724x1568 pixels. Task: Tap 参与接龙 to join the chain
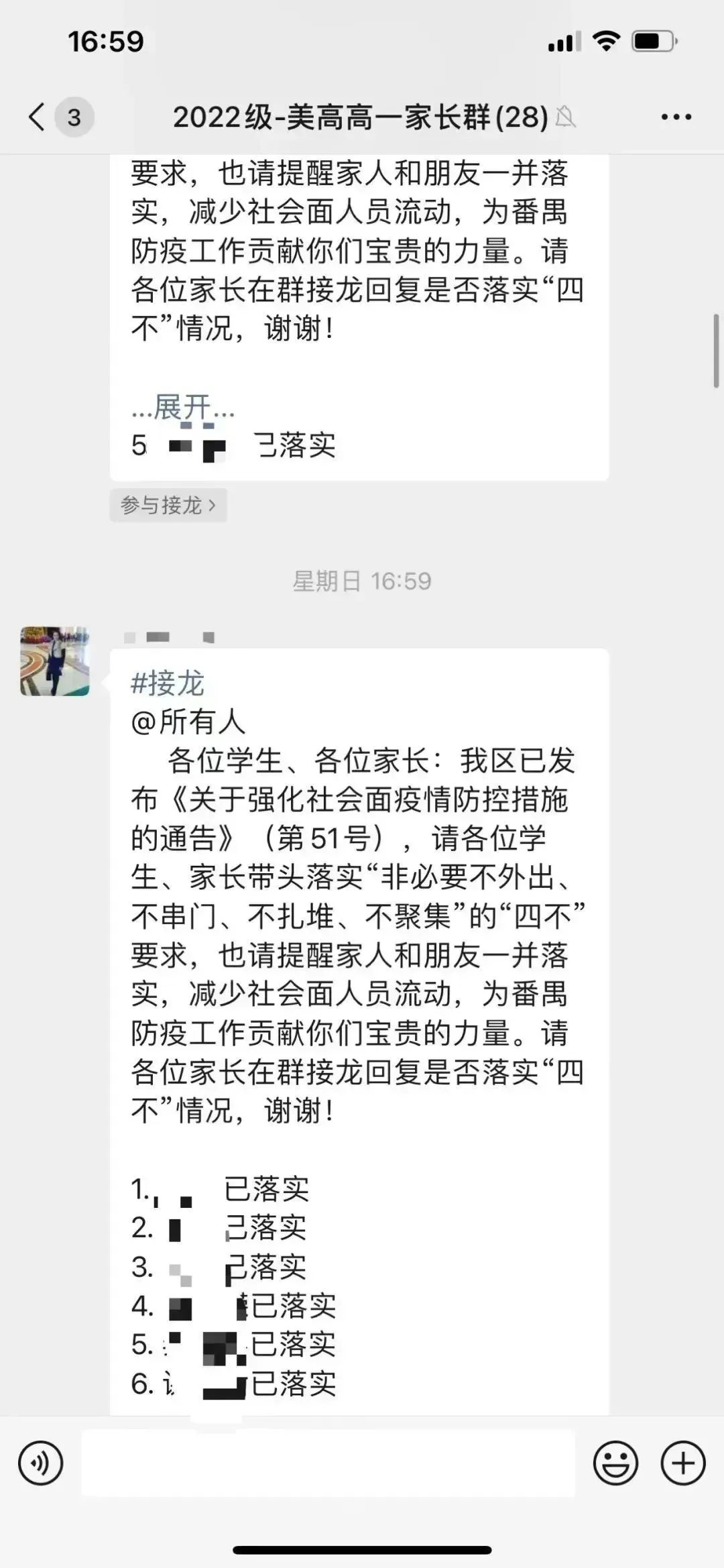pyautogui.click(x=168, y=505)
